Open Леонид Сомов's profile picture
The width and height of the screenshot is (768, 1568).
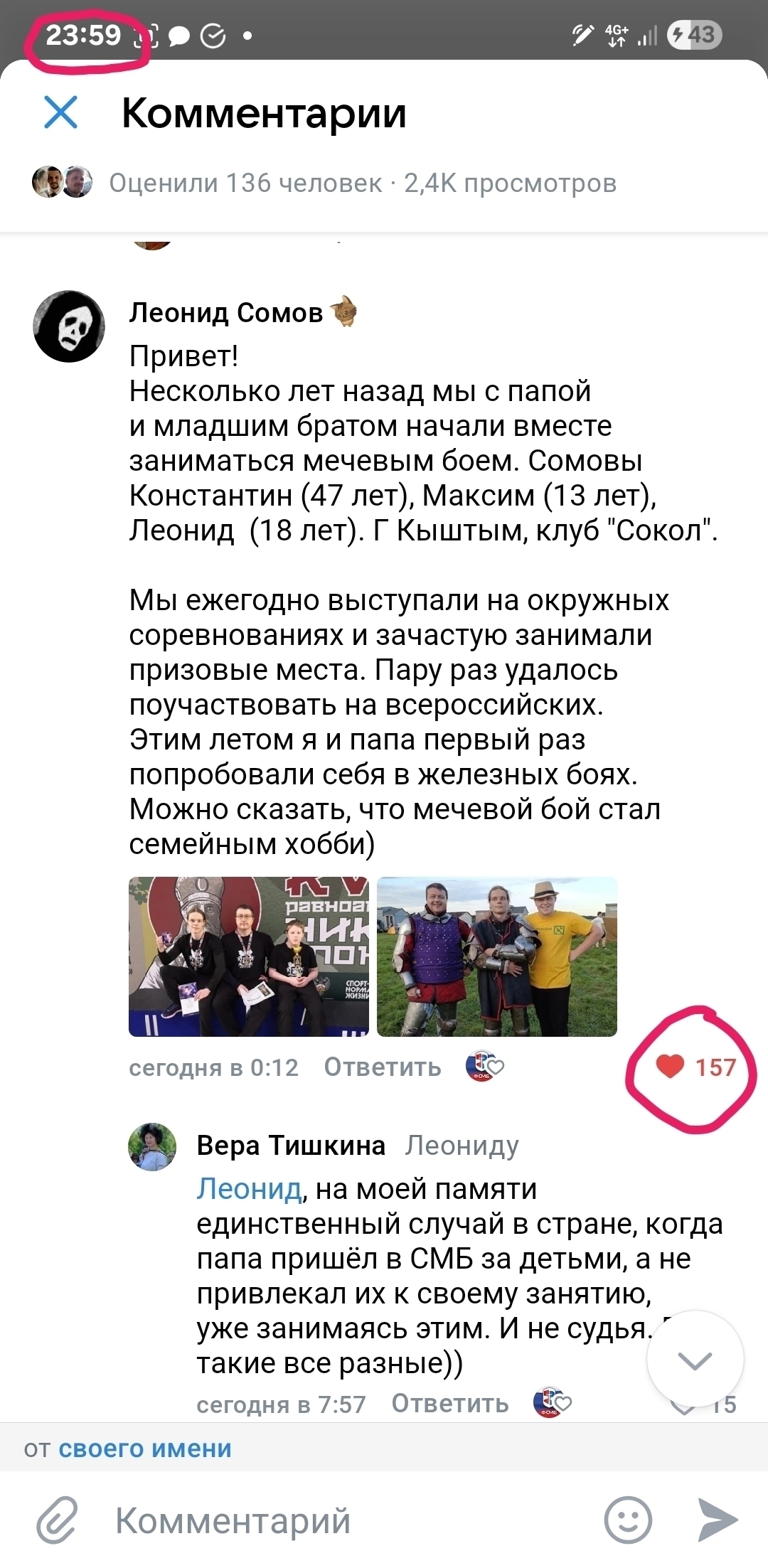point(69,326)
